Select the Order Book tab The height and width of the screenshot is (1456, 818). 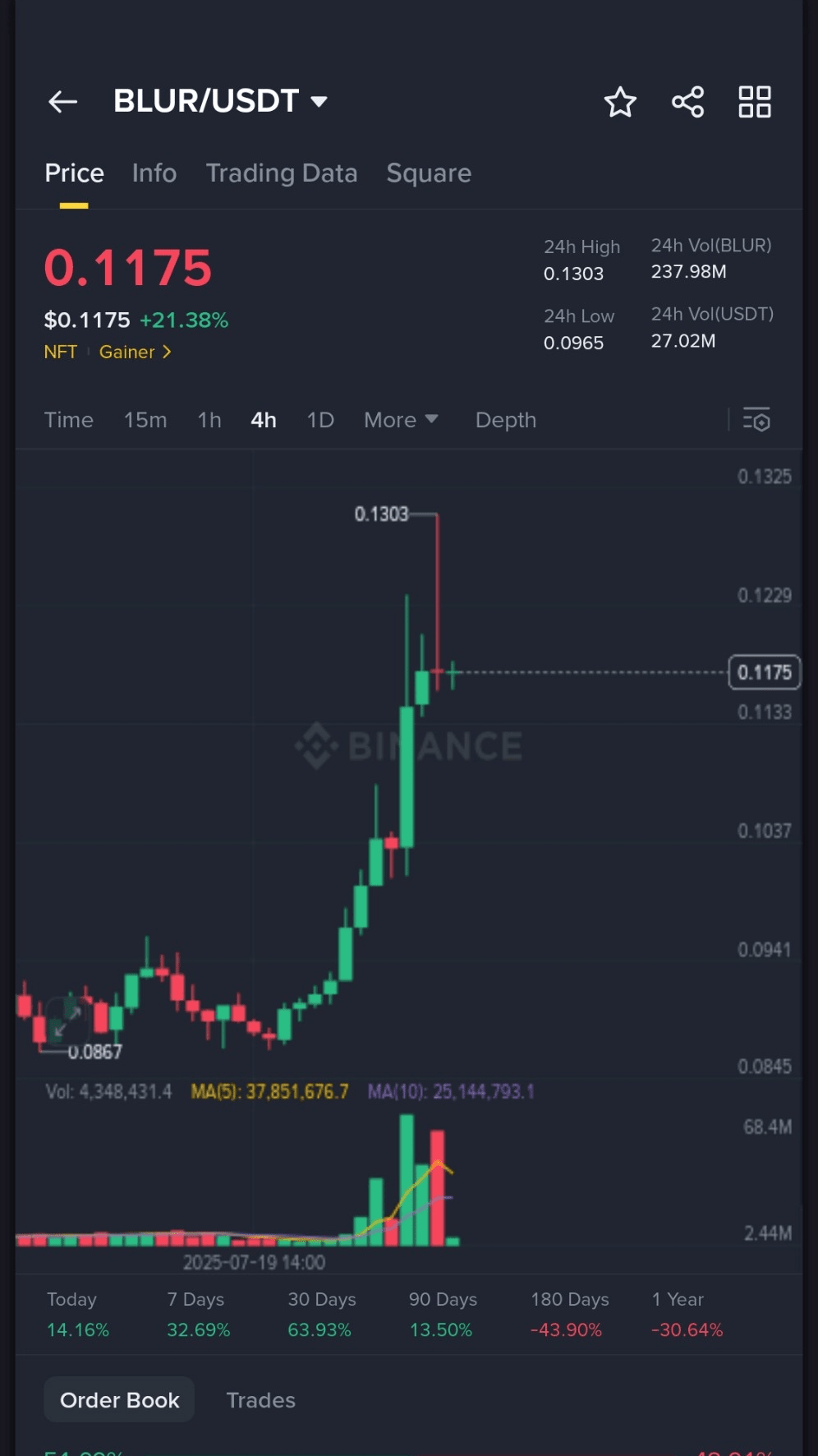[x=119, y=1400]
